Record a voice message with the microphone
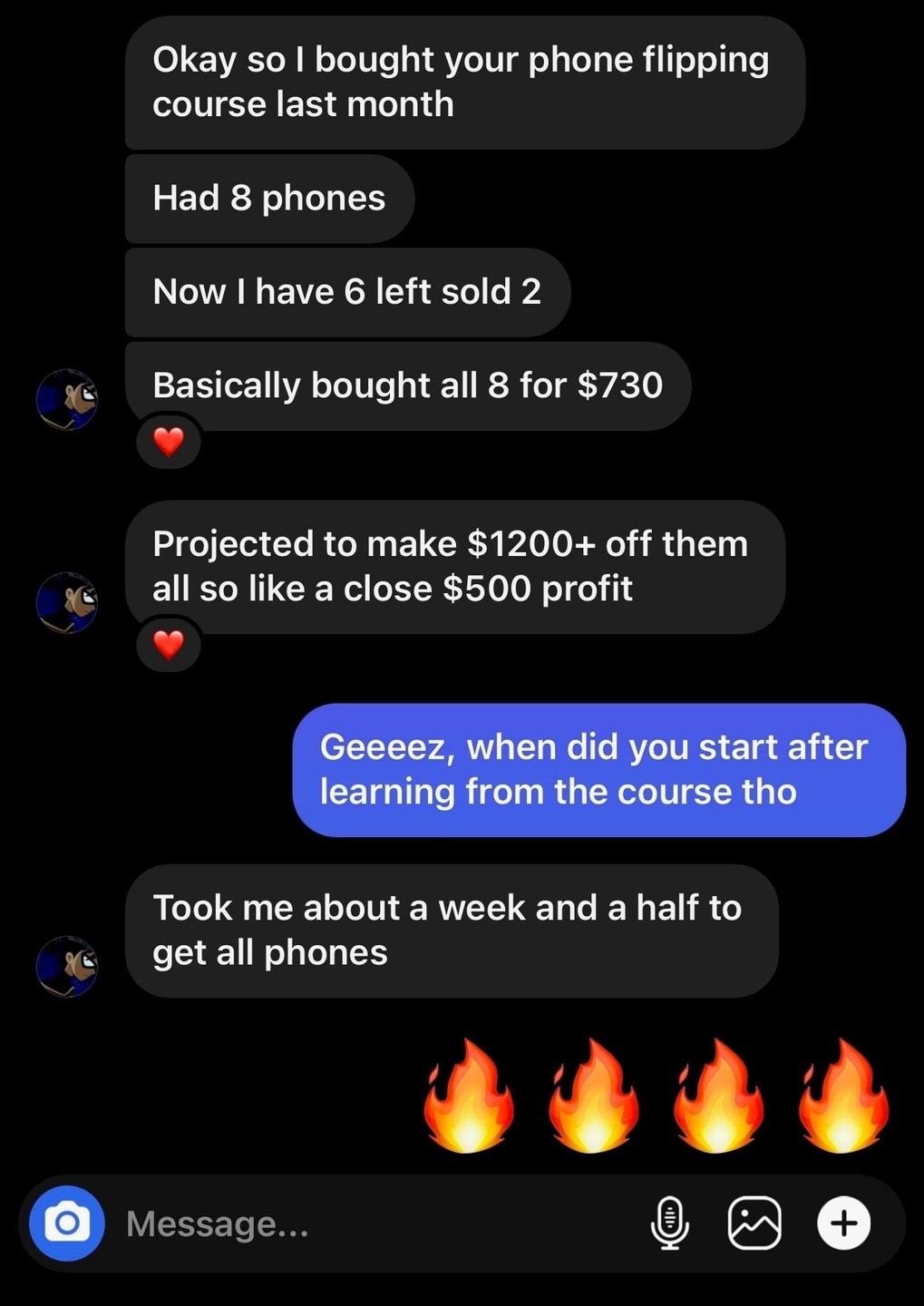The width and height of the screenshot is (924, 1306). (670, 1223)
